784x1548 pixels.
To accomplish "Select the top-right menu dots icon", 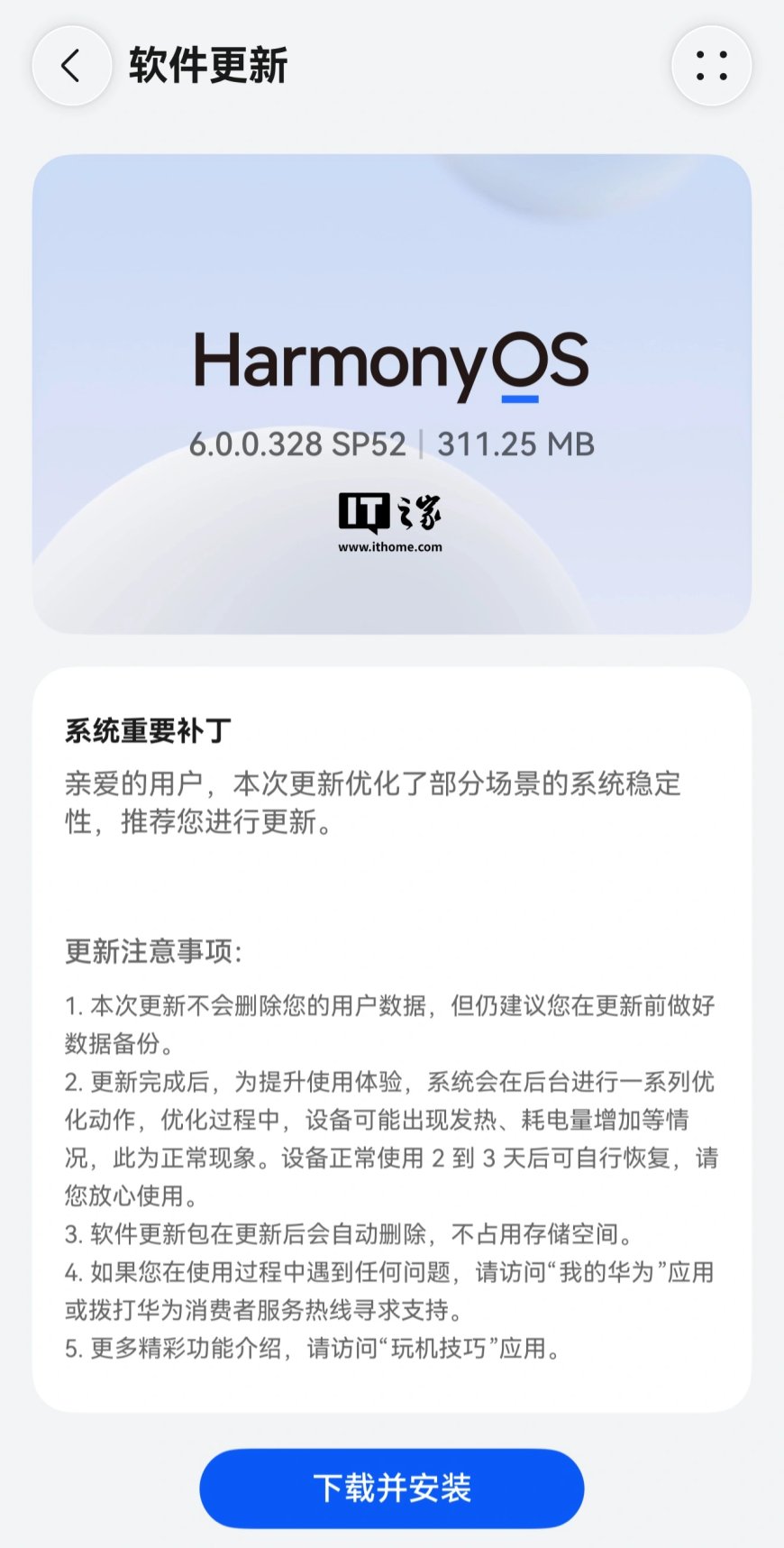I will pyautogui.click(x=711, y=66).
